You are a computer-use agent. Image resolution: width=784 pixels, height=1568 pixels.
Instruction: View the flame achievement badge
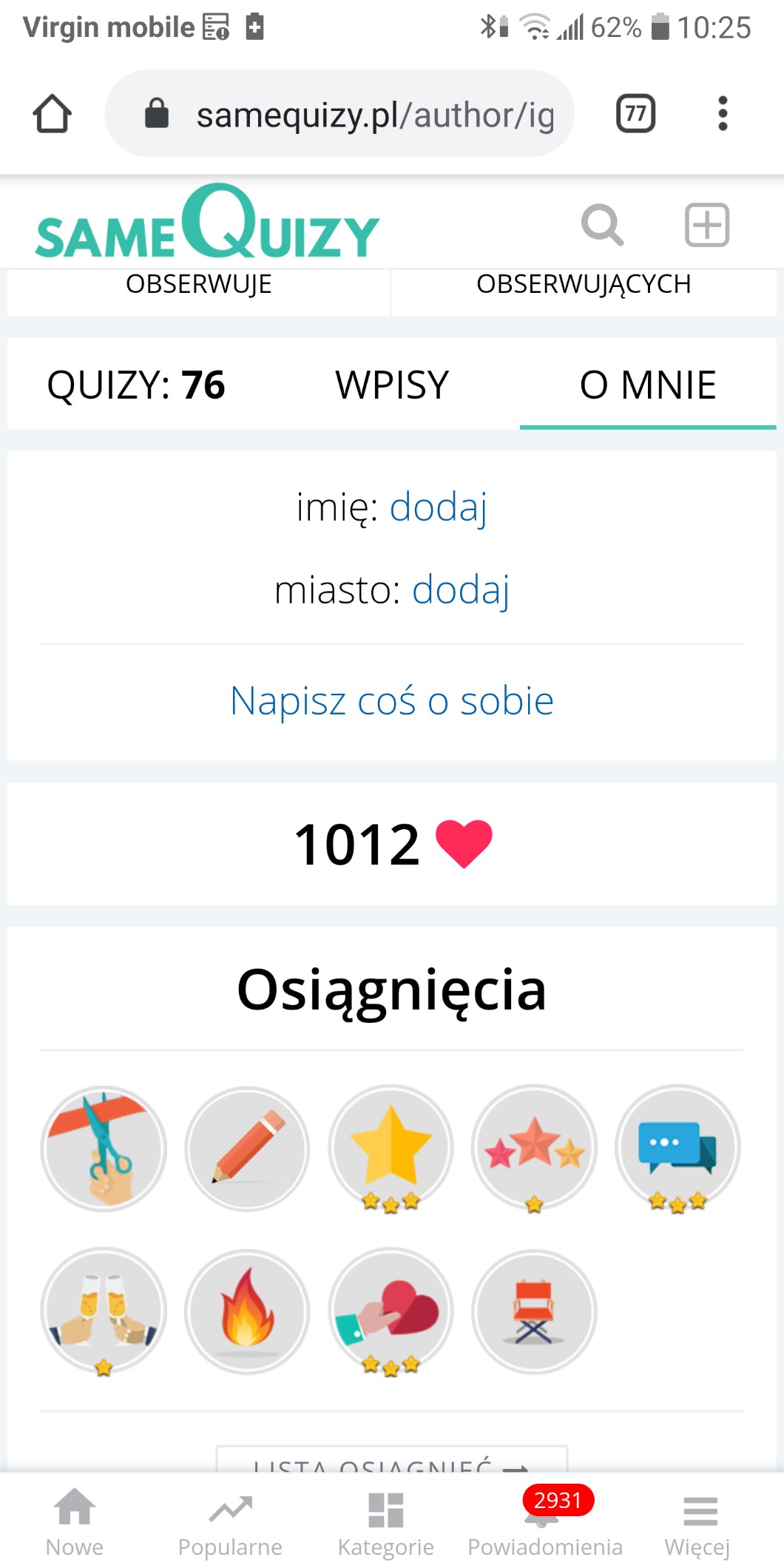click(x=247, y=1311)
